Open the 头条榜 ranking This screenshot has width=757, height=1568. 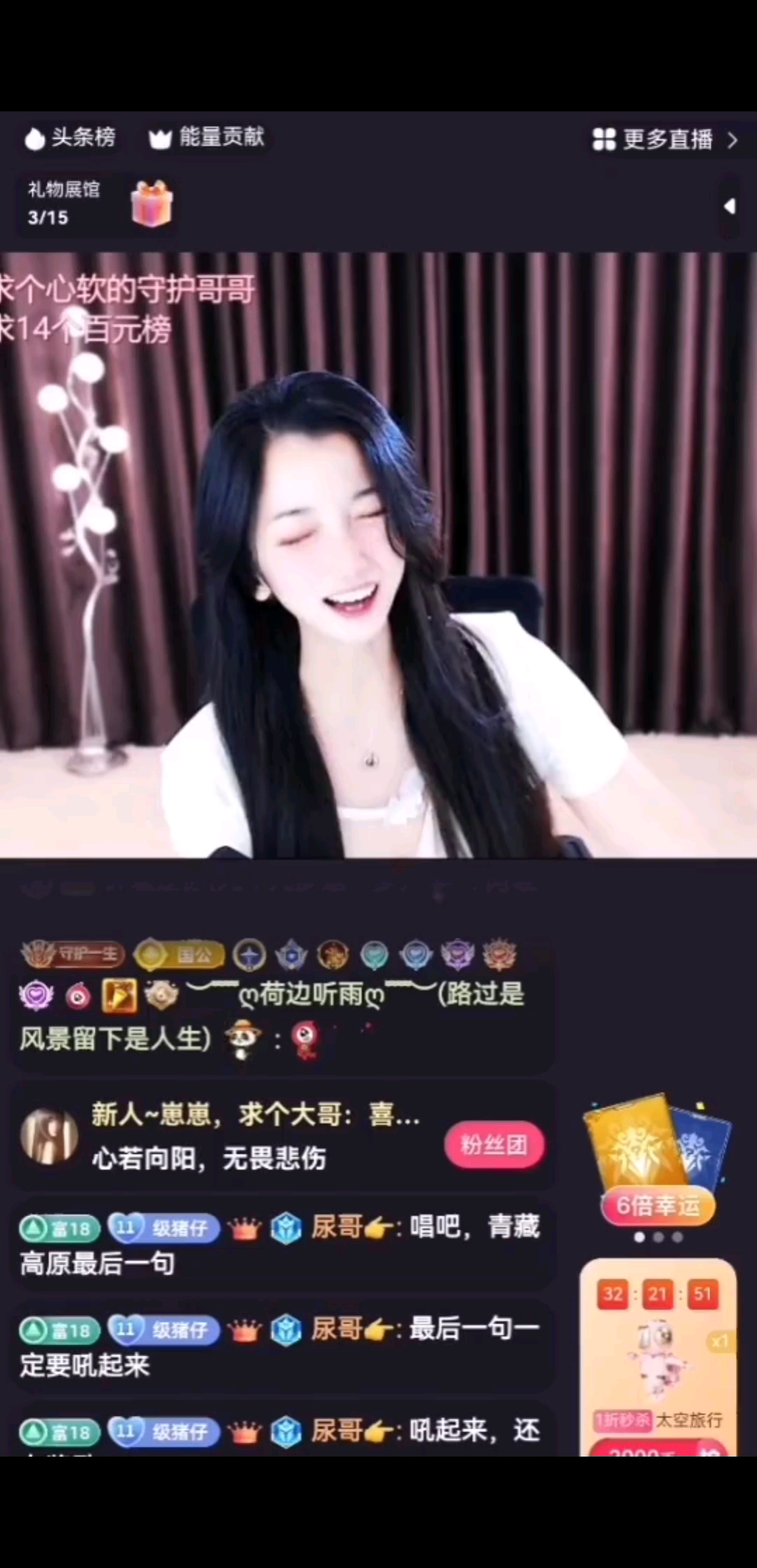tap(70, 138)
